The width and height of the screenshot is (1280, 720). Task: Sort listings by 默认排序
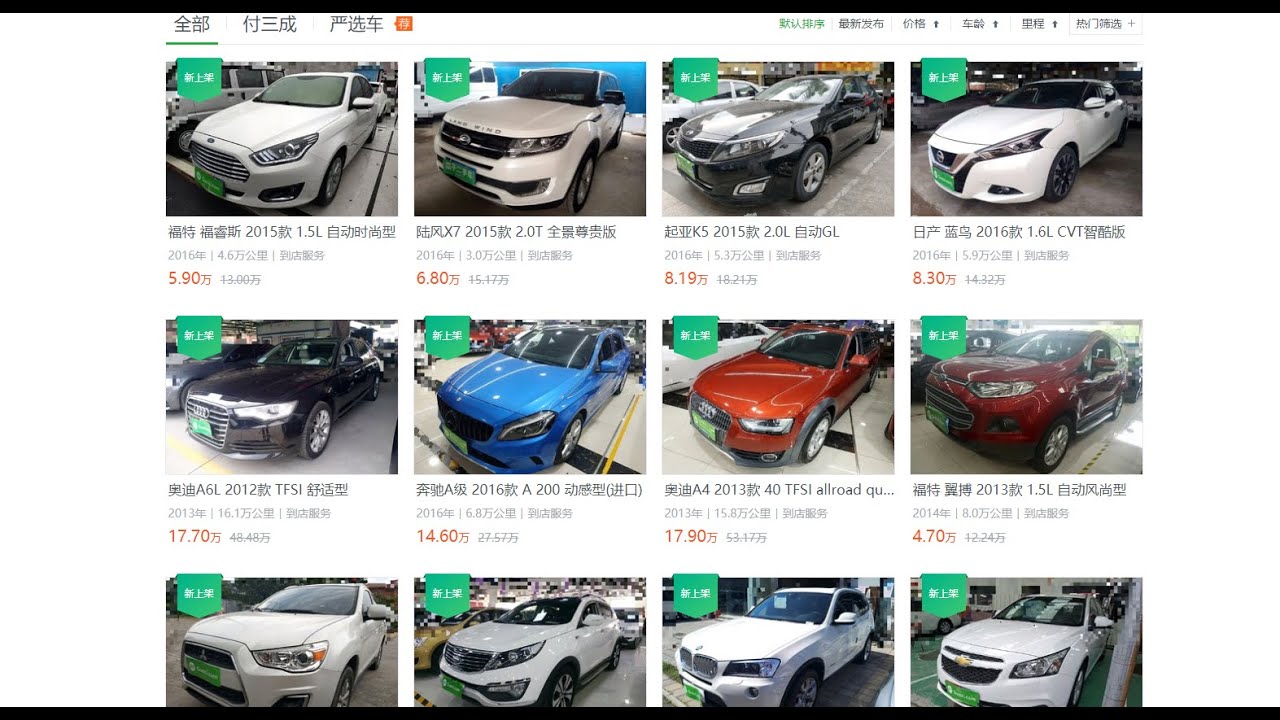pyautogui.click(x=802, y=24)
